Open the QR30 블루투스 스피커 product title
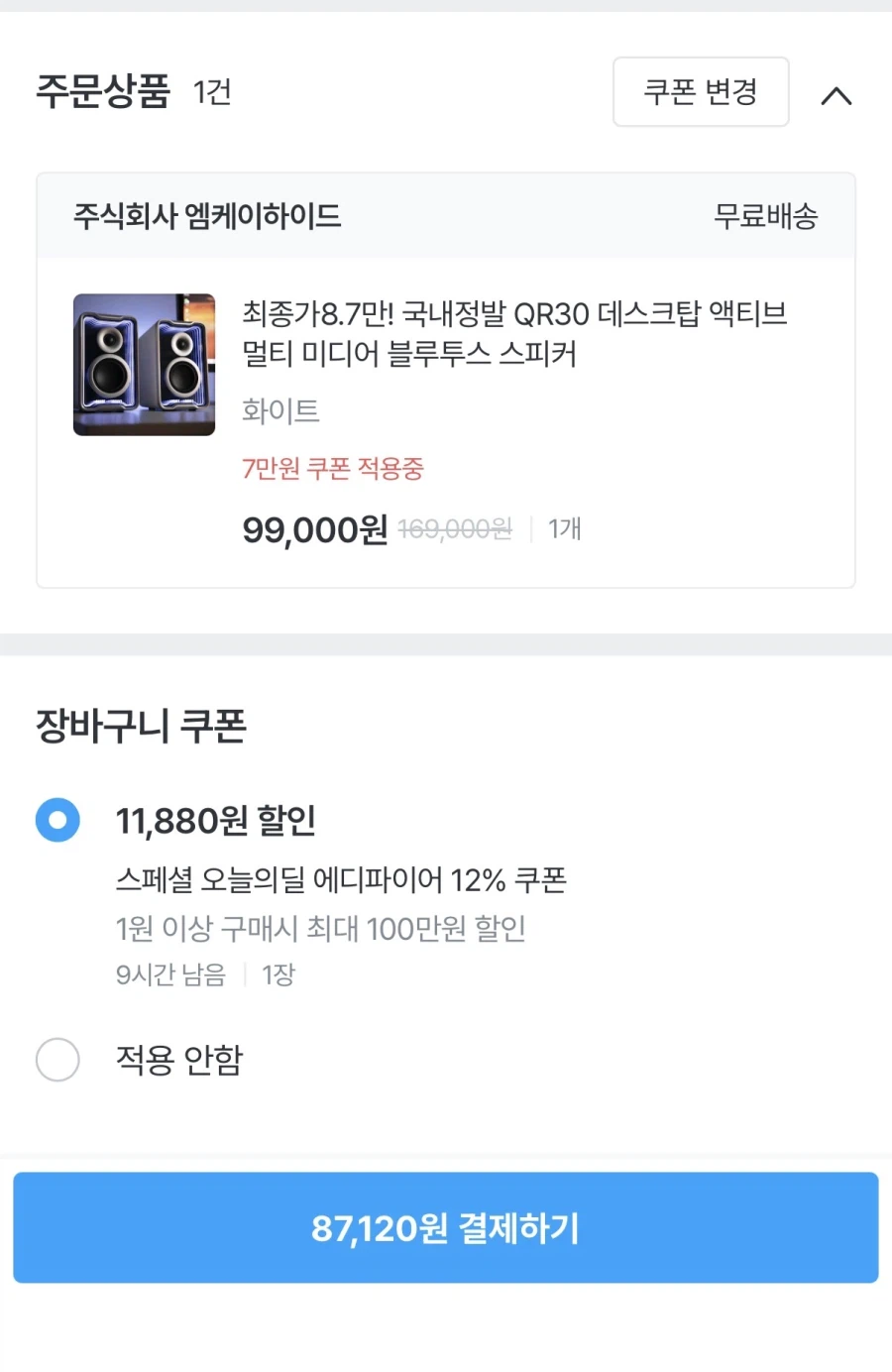The width and height of the screenshot is (892, 1372). pos(515,334)
